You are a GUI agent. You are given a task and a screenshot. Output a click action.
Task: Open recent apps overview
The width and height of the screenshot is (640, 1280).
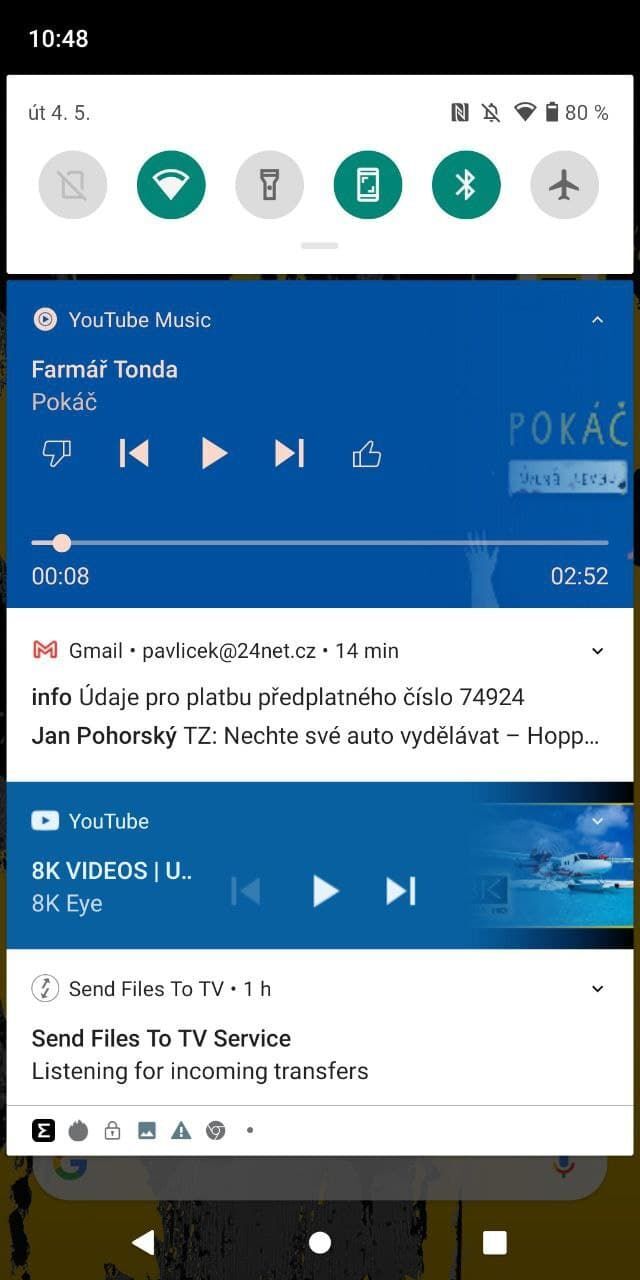tap(494, 1242)
